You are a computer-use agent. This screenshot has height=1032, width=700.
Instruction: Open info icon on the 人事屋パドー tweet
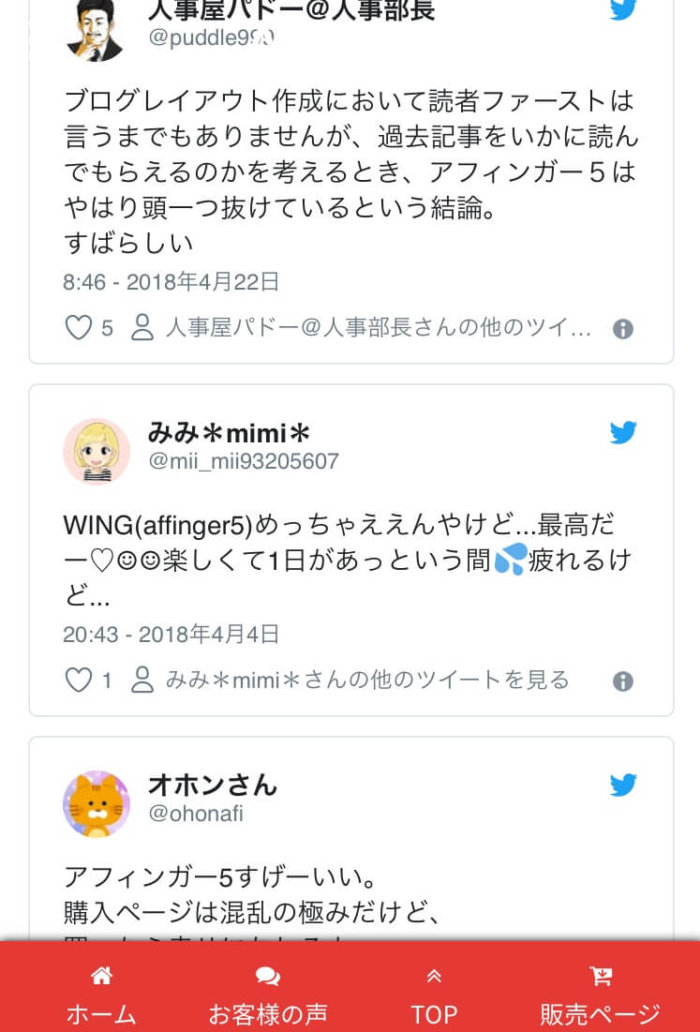coord(623,329)
